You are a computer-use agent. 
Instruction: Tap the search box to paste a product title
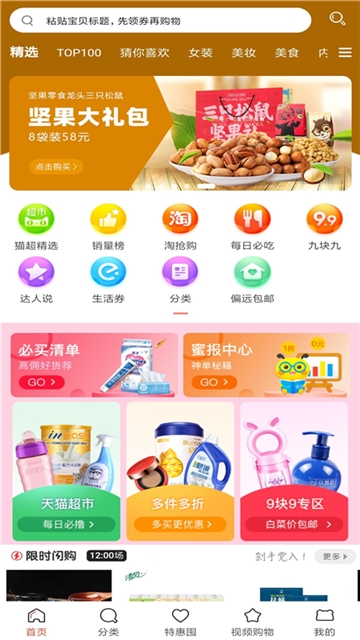click(x=160, y=20)
